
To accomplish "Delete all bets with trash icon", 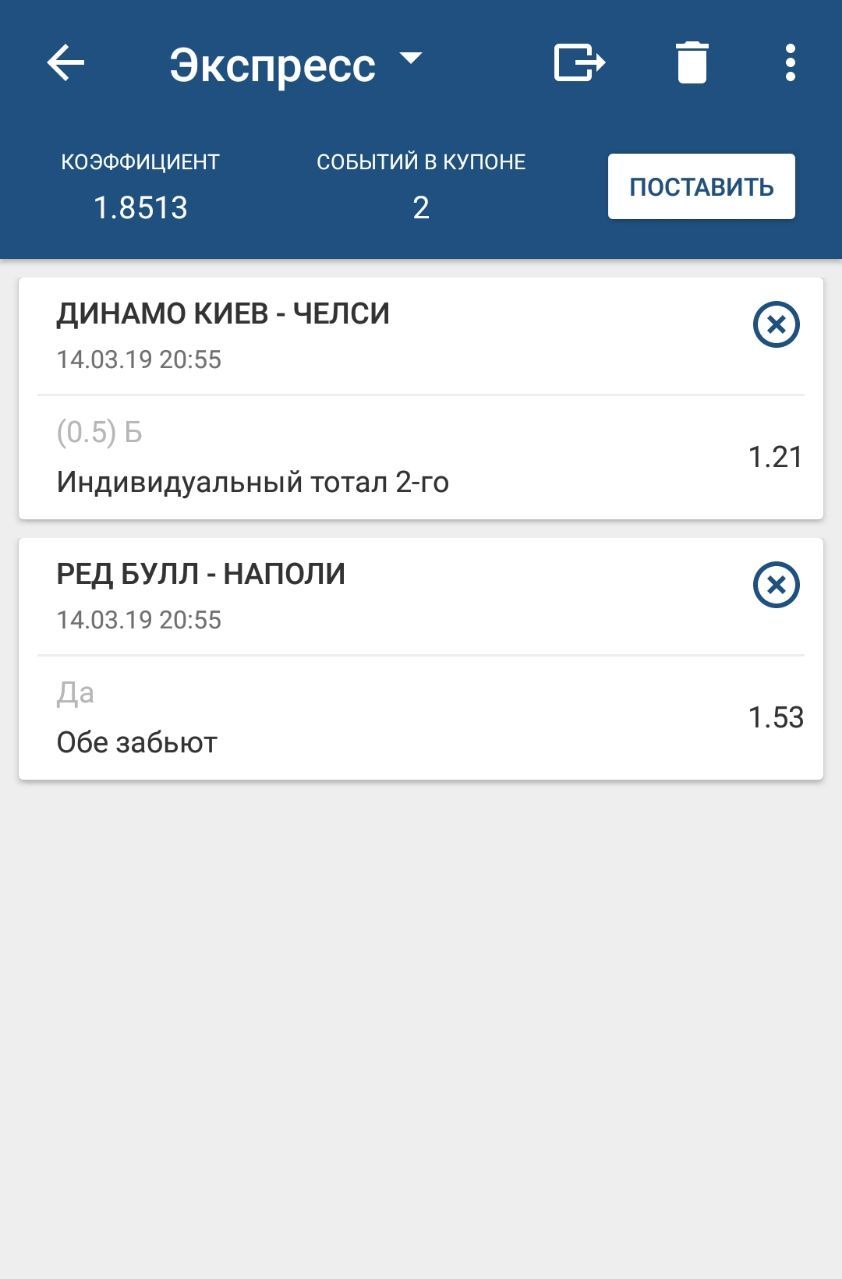I will (x=691, y=63).
